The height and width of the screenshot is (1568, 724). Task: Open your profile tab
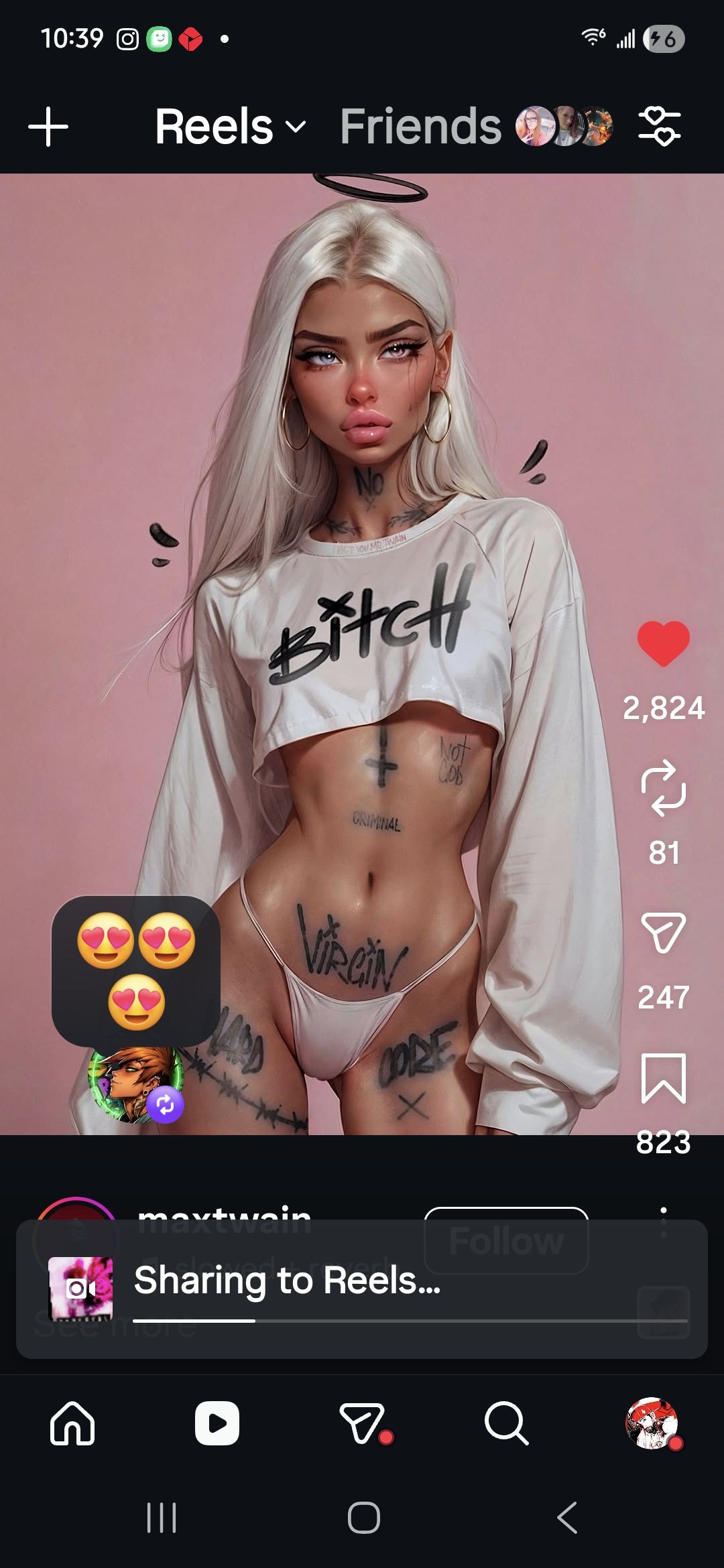point(651,1423)
